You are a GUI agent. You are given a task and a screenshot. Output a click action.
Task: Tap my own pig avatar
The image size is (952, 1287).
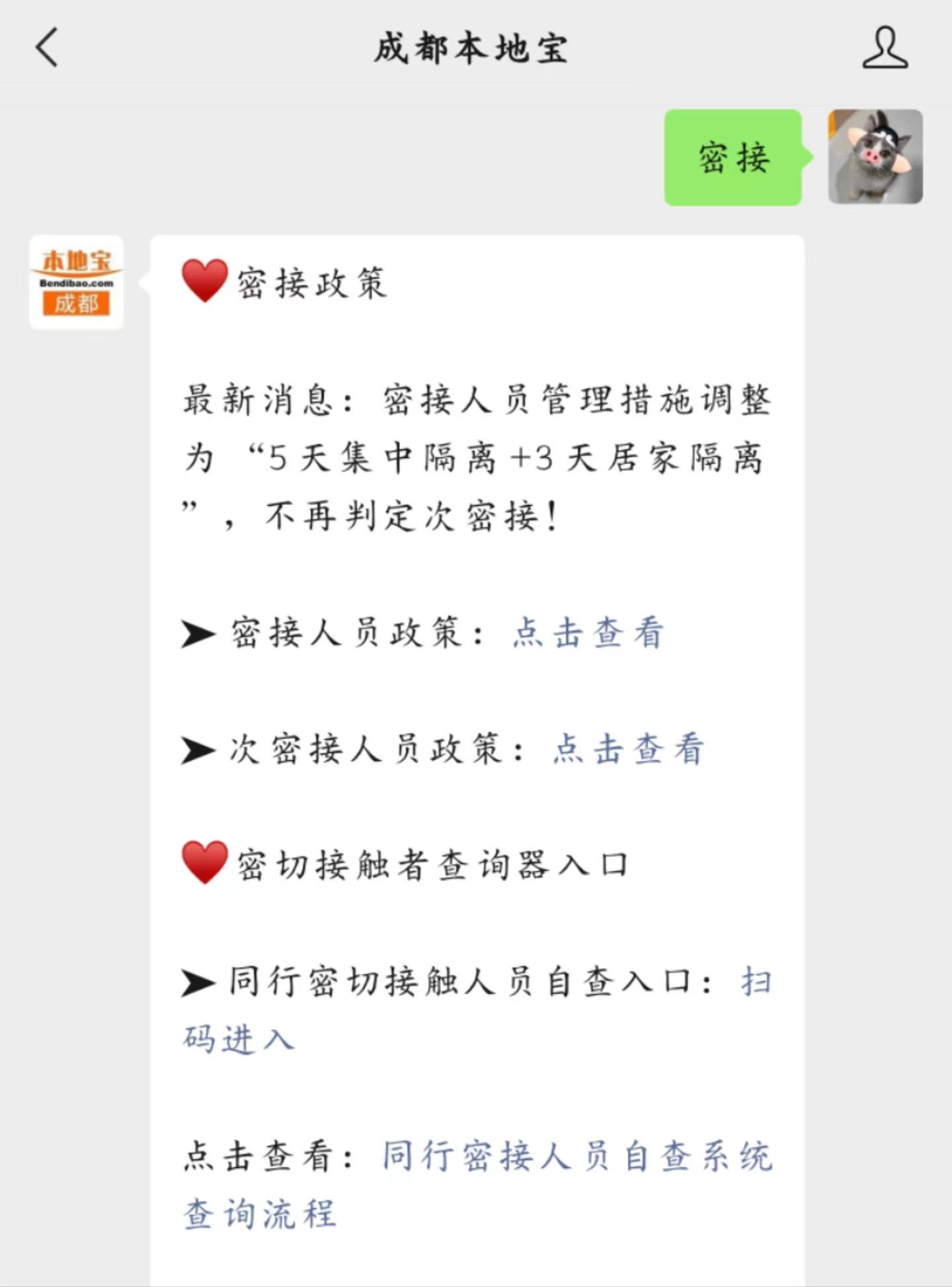click(875, 157)
